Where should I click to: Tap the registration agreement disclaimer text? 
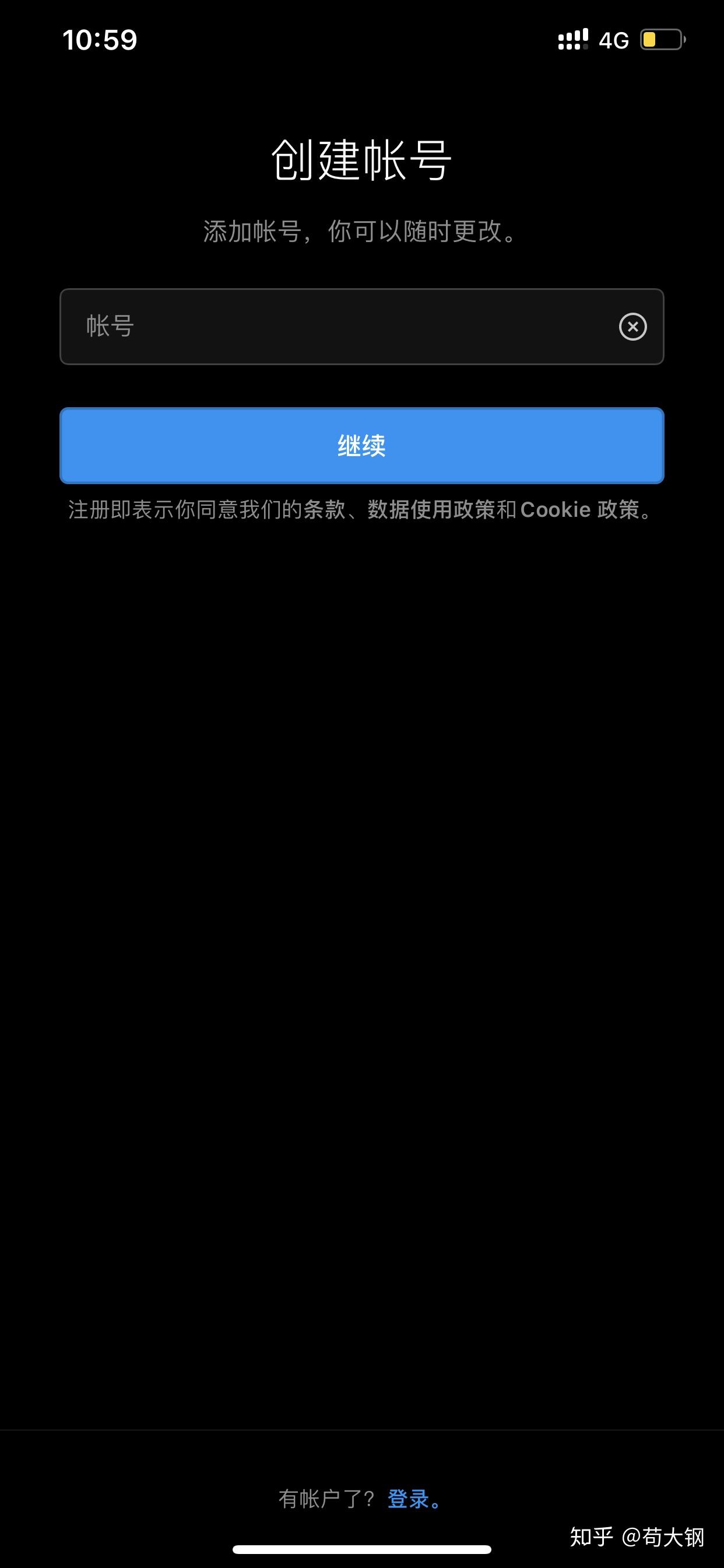(362, 510)
